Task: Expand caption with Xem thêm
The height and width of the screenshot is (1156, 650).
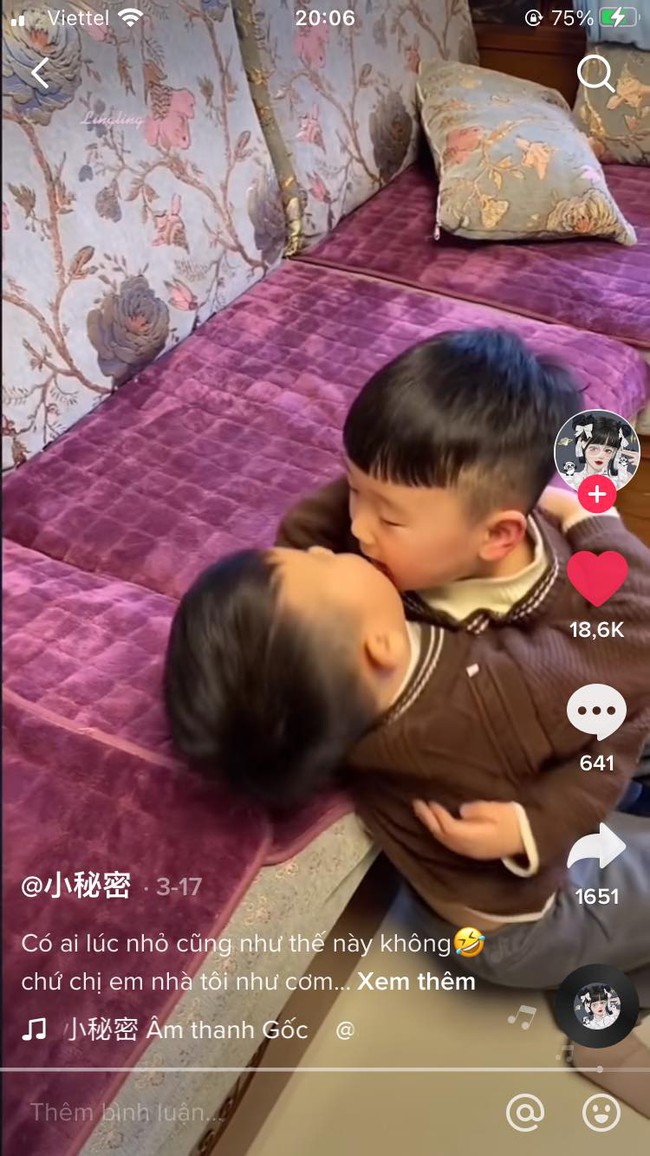Action: (x=416, y=981)
